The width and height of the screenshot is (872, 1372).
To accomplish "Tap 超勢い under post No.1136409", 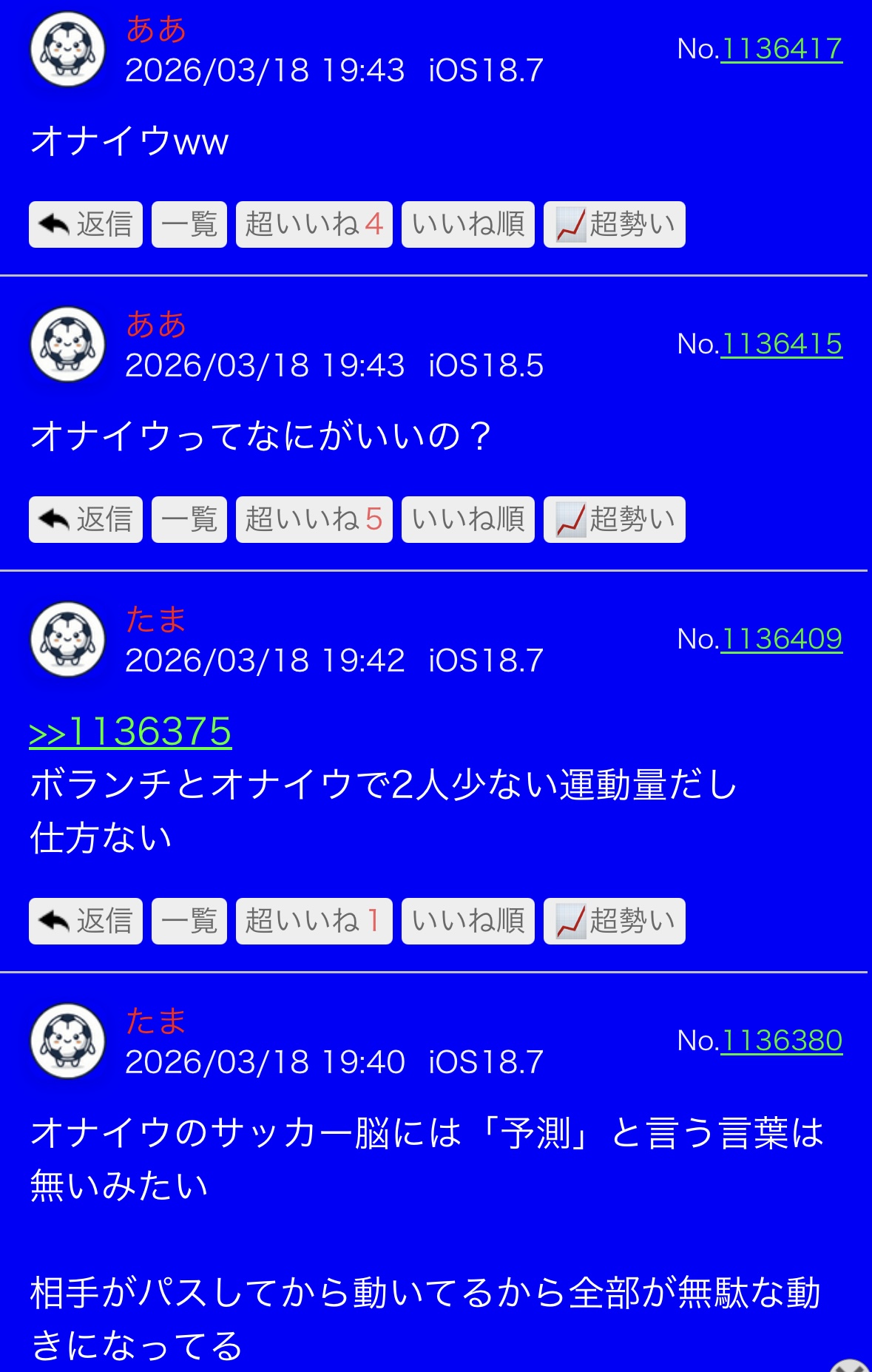I will pyautogui.click(x=614, y=921).
